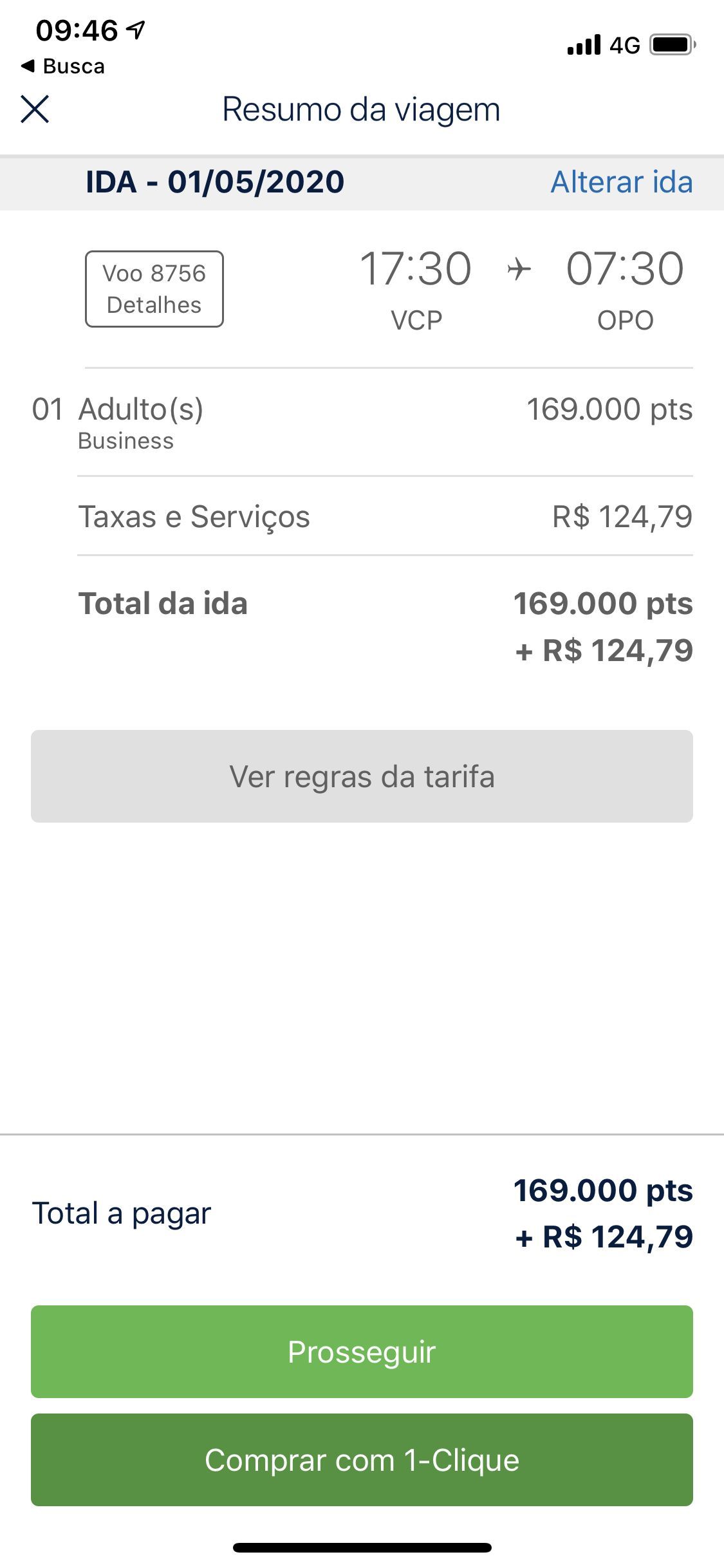Open Voo 8756 Detalhes
The width and height of the screenshot is (724, 1568).
(x=154, y=289)
